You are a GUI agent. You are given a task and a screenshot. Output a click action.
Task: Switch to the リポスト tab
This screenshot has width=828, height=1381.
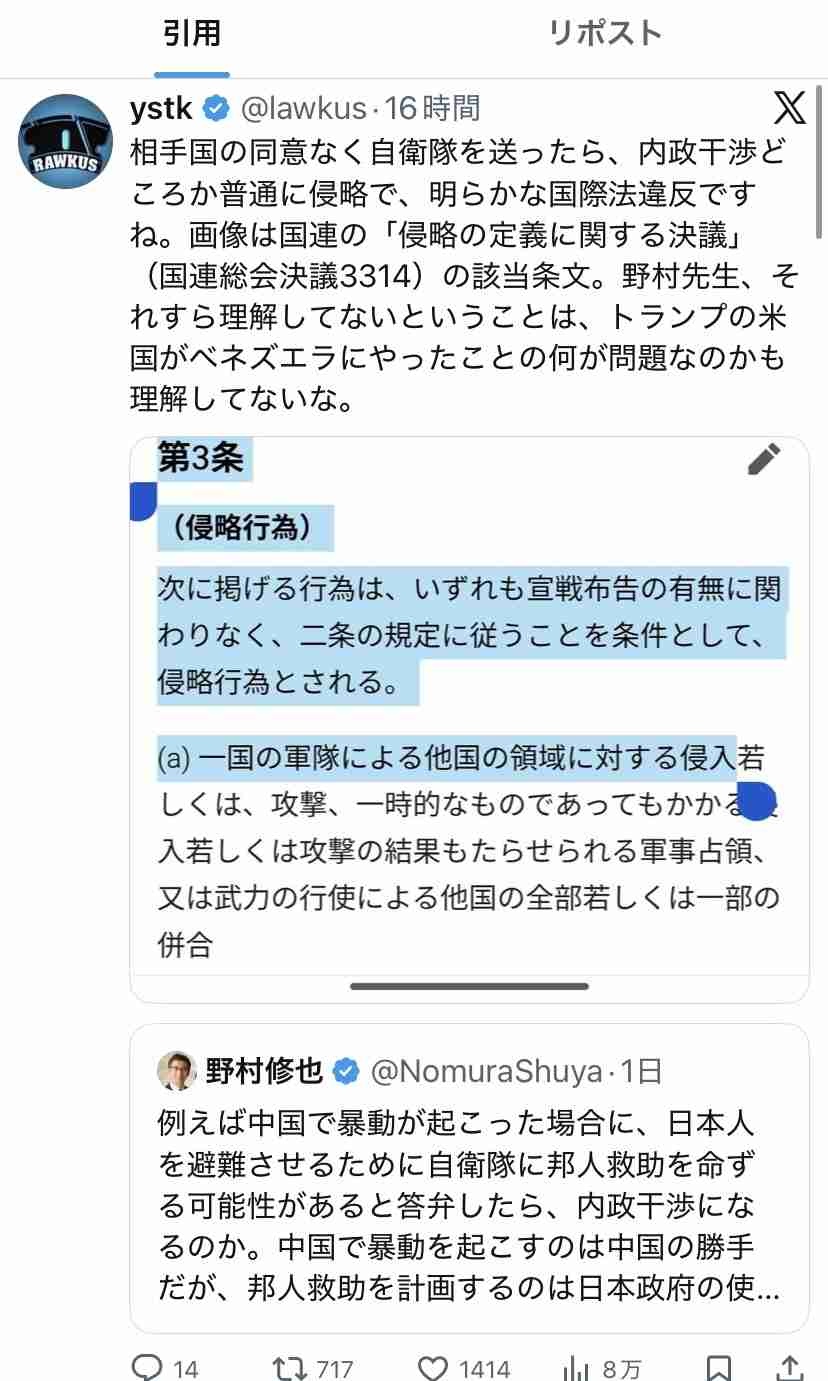pyautogui.click(x=605, y=35)
